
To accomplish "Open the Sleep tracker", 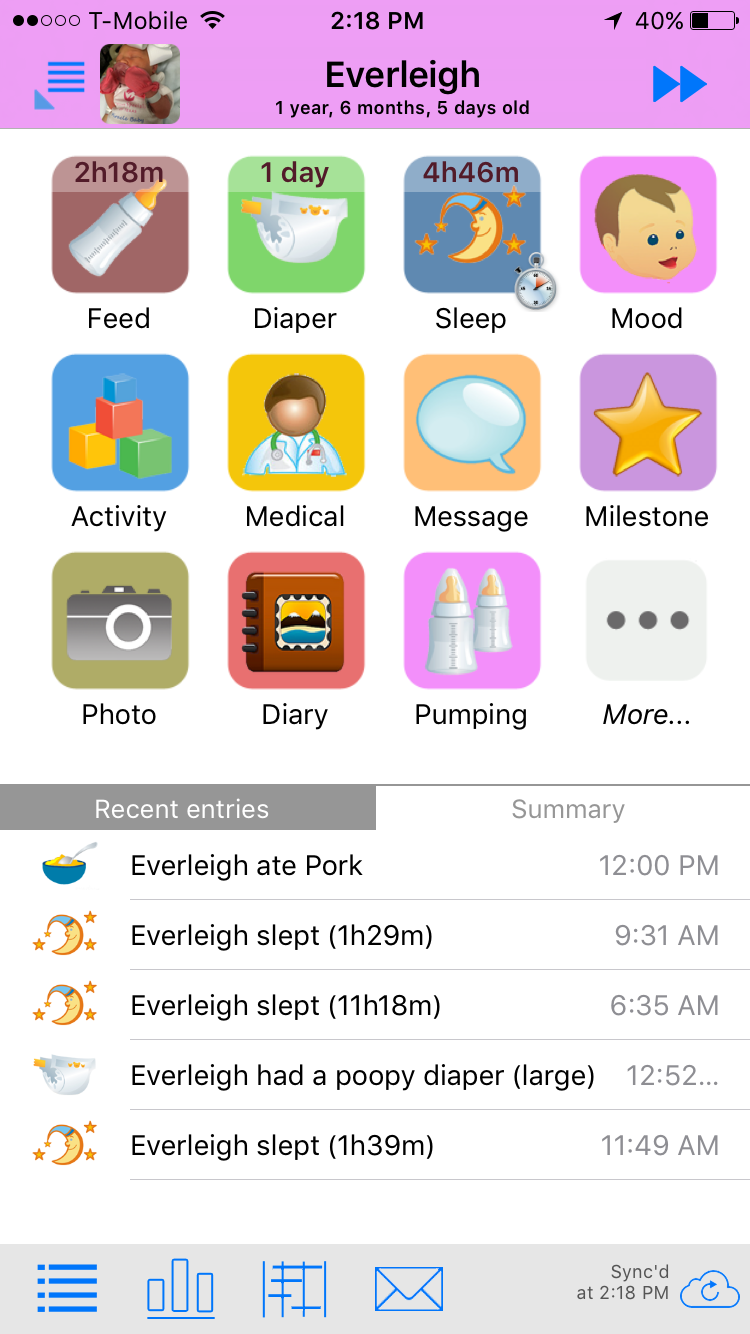I will coord(472,225).
